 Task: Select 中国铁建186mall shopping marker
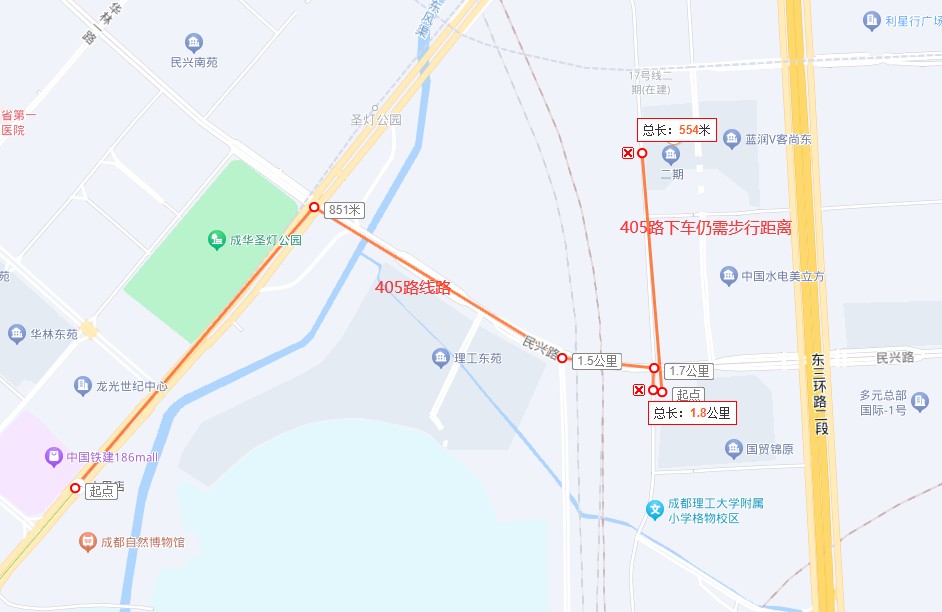coord(52,457)
